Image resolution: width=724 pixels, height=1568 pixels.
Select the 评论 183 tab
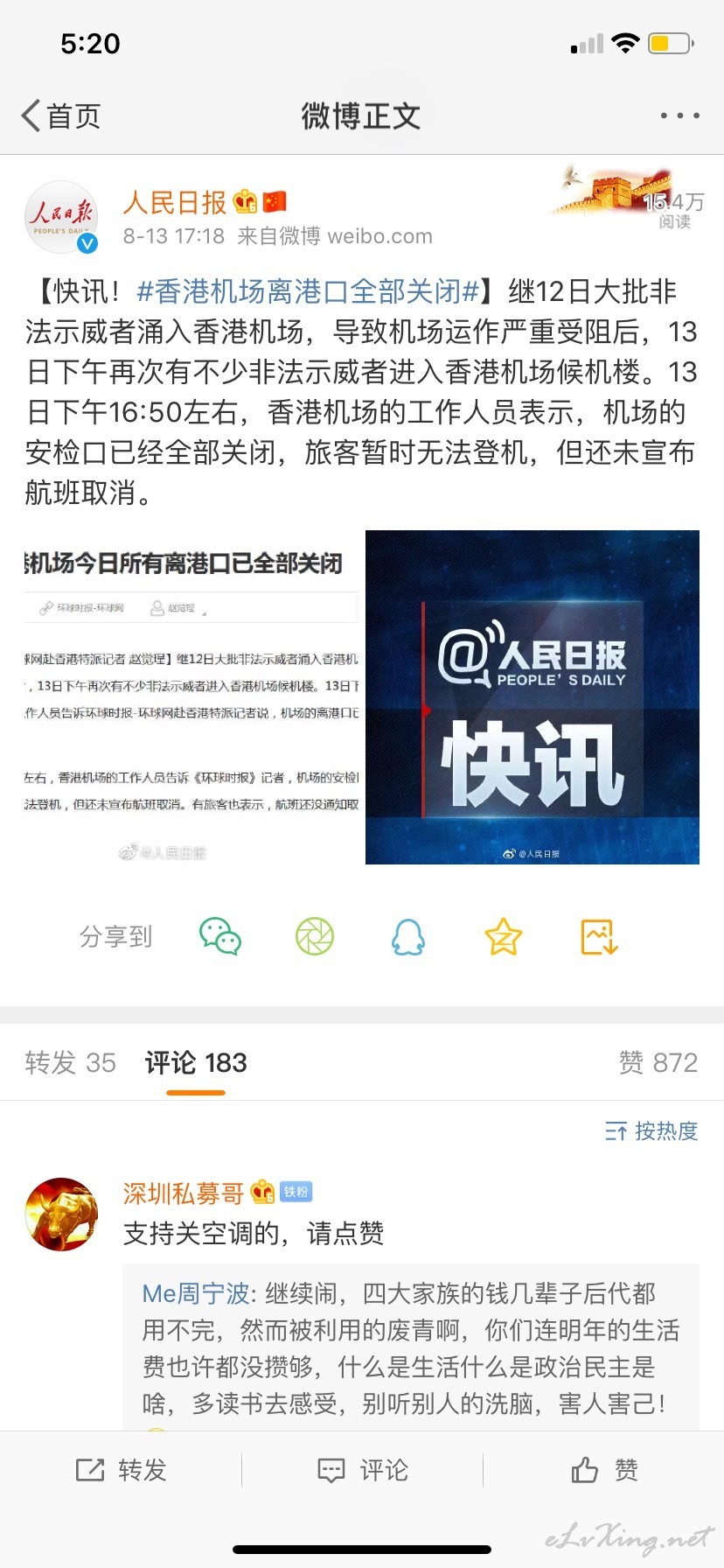pos(196,1062)
